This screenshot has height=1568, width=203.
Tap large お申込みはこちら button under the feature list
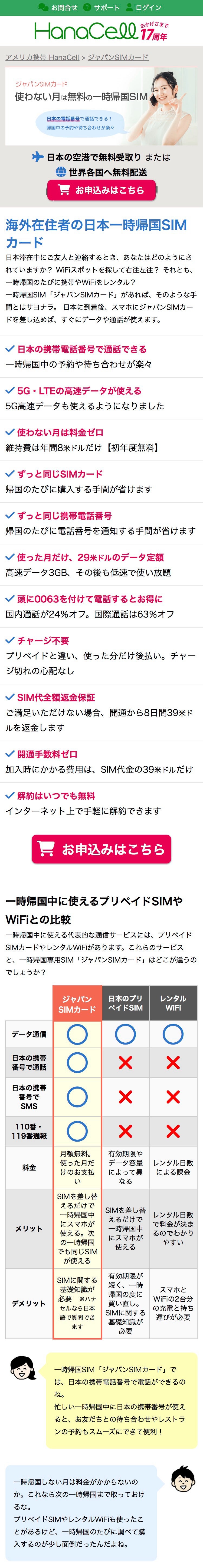coord(101,849)
